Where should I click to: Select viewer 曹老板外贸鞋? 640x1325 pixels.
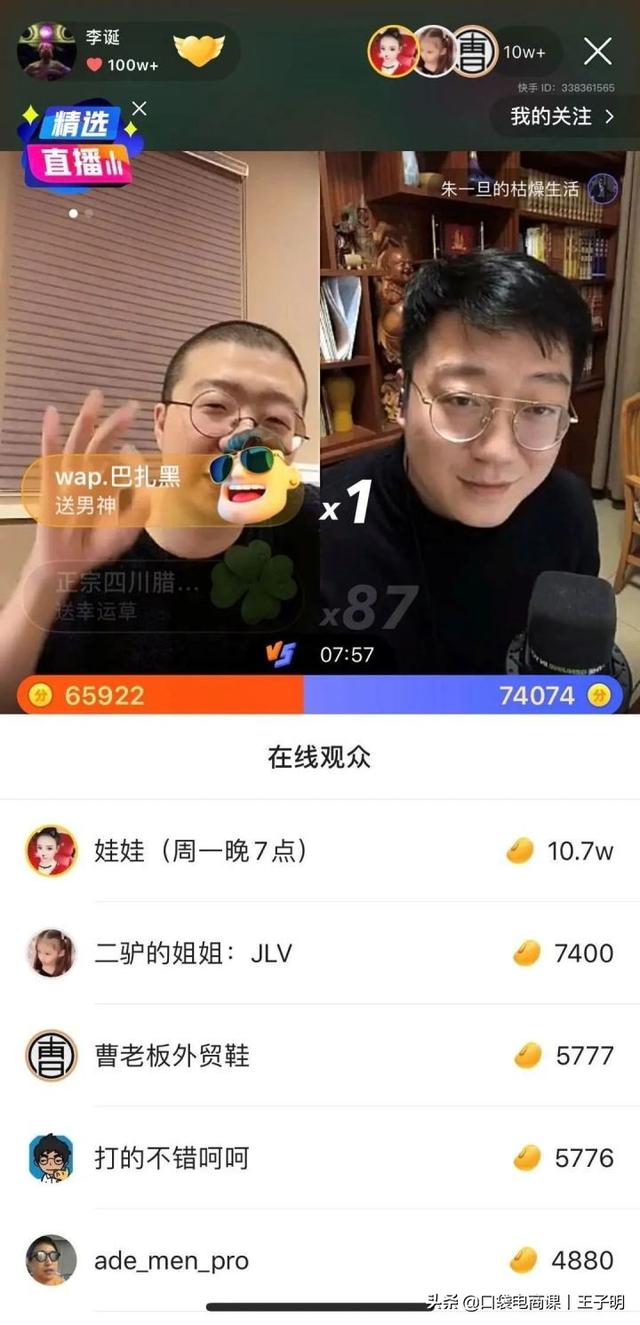point(172,1055)
